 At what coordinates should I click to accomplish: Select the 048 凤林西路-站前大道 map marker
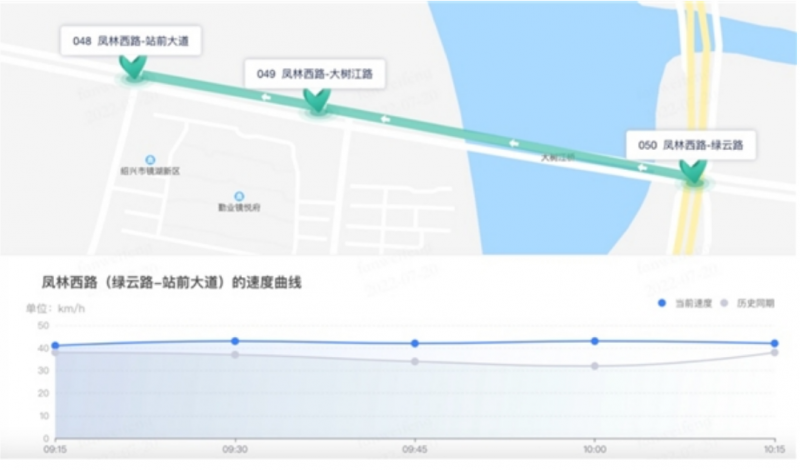133,66
